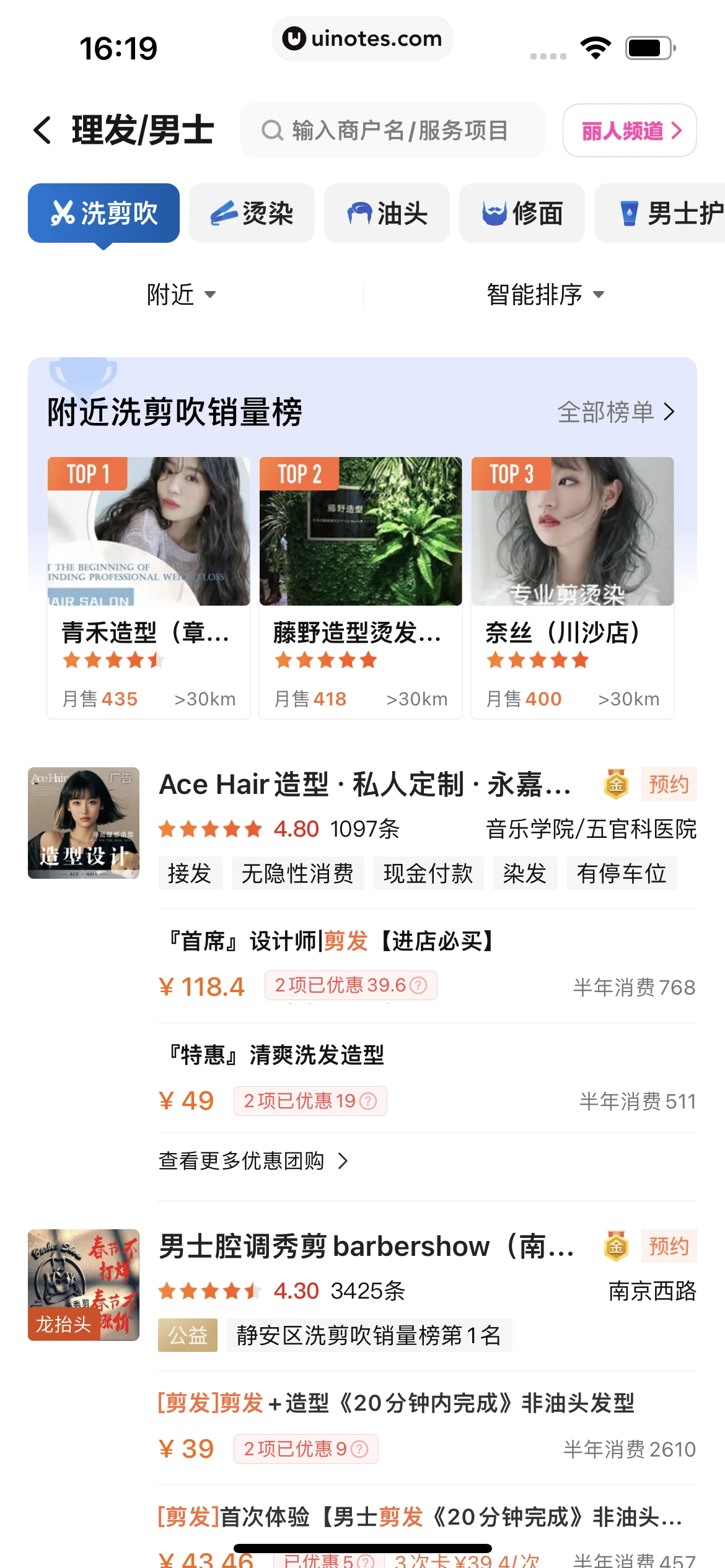The width and height of the screenshot is (725, 1568).
Task: Open the 丽人频道 channel
Action: coord(629,131)
